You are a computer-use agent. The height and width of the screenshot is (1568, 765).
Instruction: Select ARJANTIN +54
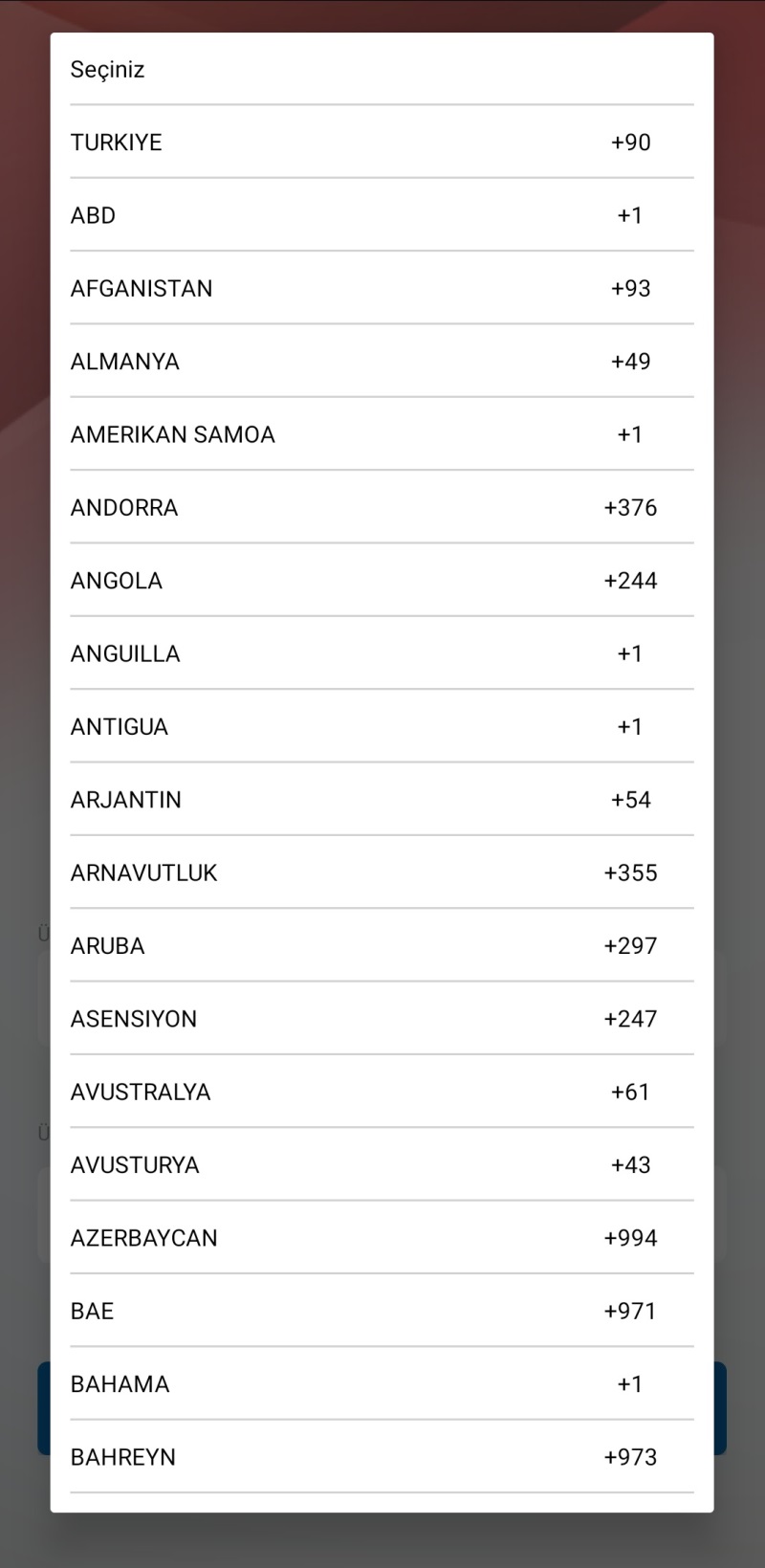tap(382, 799)
